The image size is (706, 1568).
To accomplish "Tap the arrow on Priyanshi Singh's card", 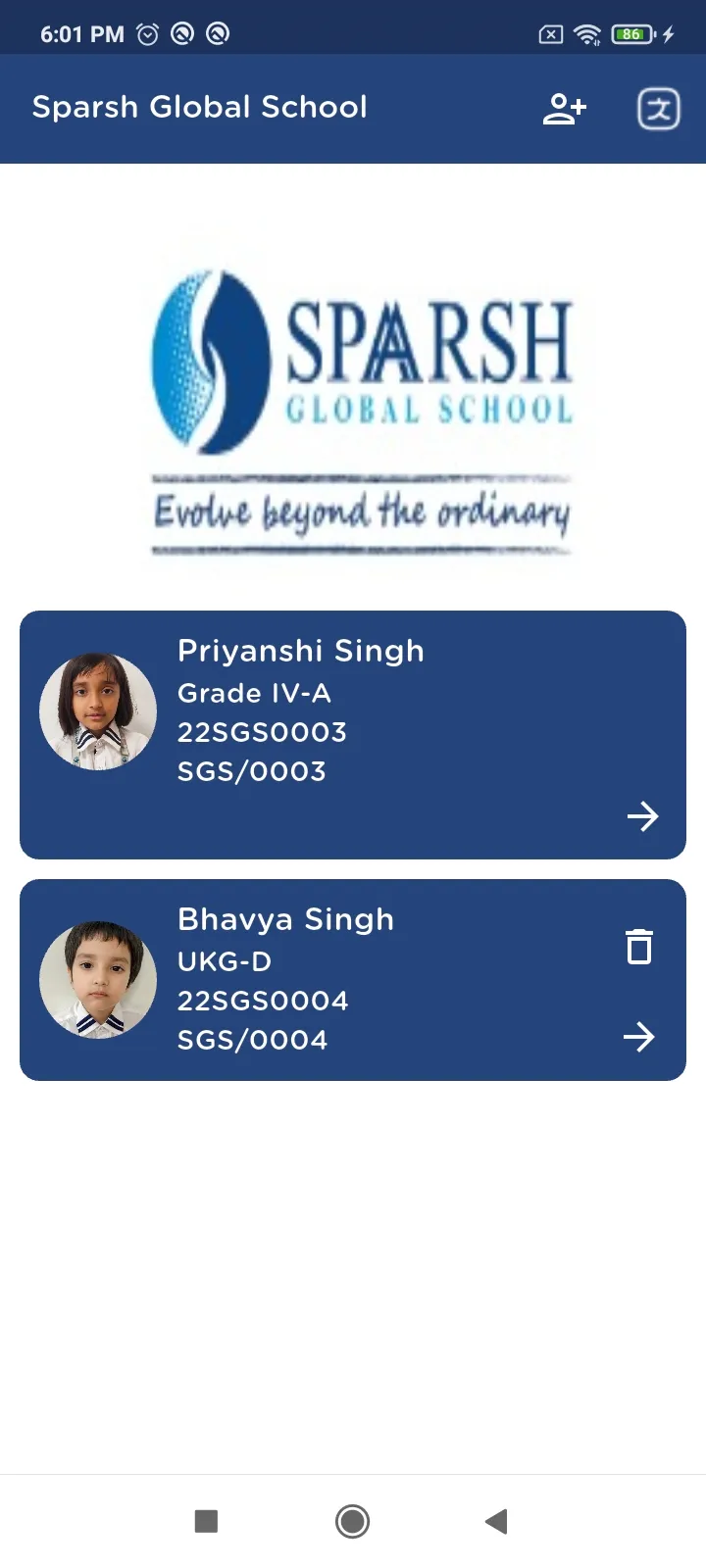I will 643,815.
